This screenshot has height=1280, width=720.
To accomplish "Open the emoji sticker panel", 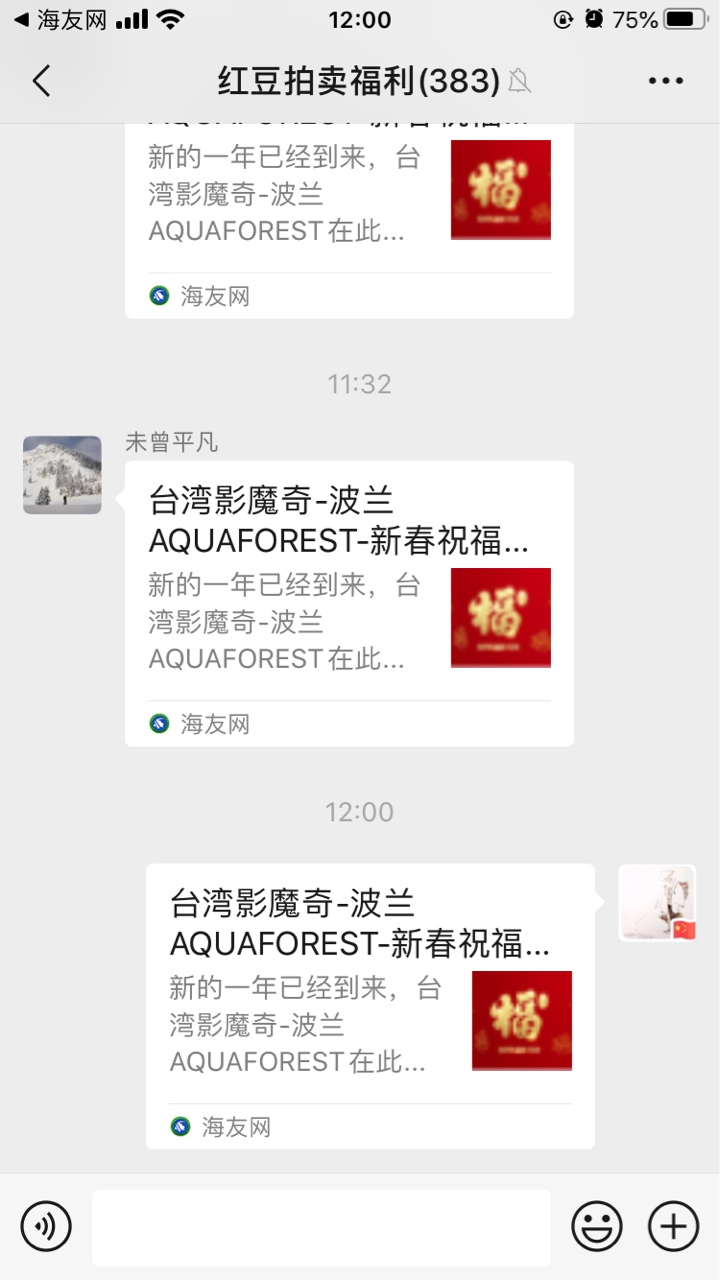I will click(596, 1226).
